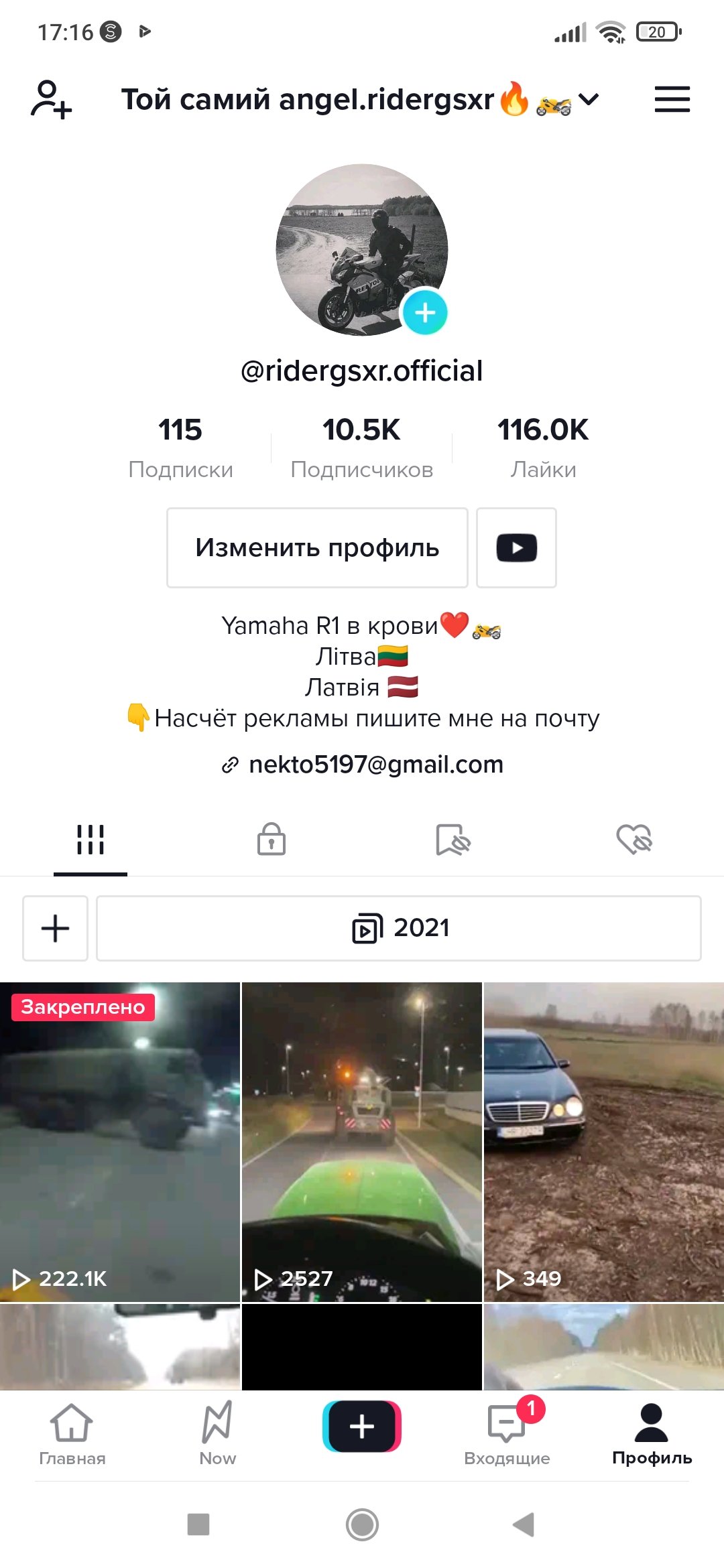Tap the plus badge on profile photo
Image resolution: width=724 pixels, height=1568 pixels.
[425, 312]
